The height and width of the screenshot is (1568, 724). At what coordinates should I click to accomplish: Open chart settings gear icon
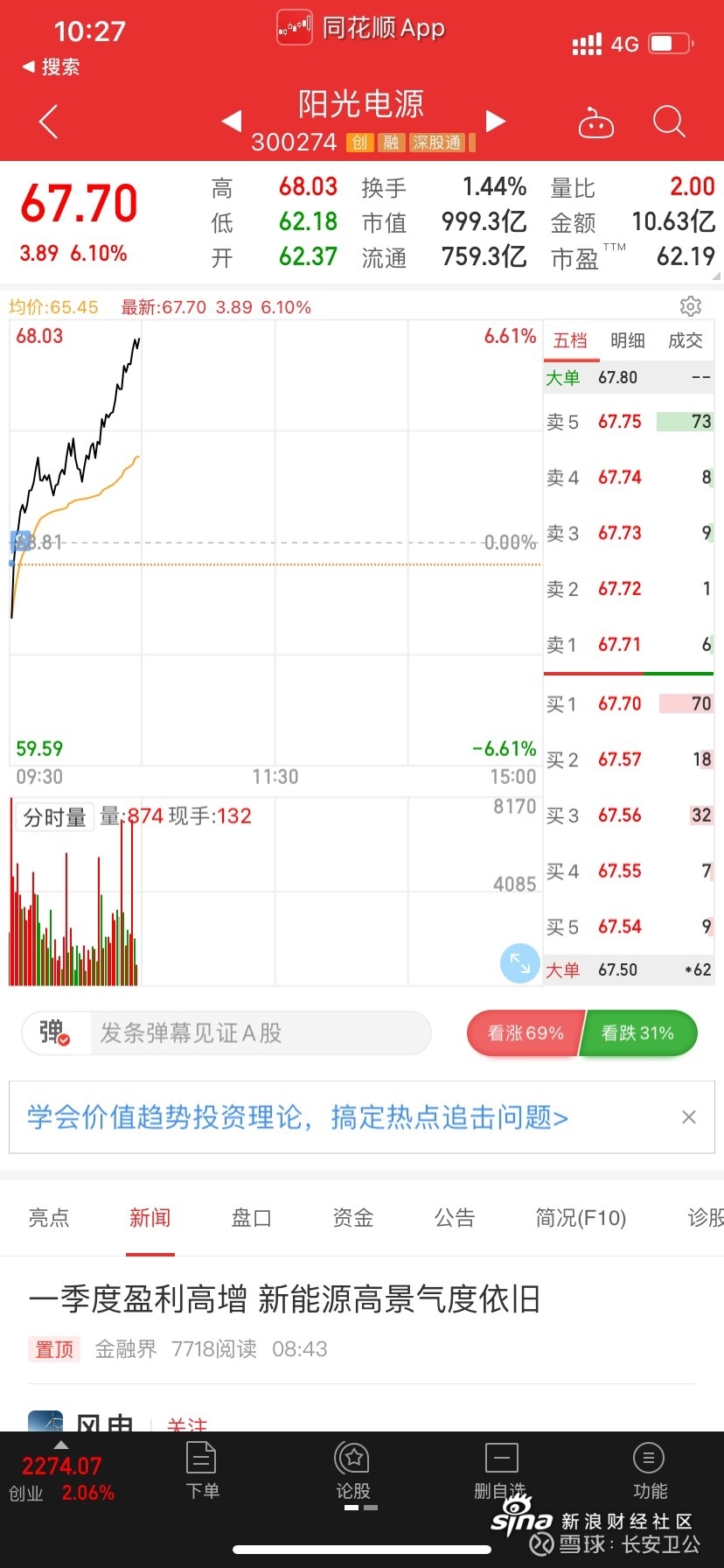(691, 306)
